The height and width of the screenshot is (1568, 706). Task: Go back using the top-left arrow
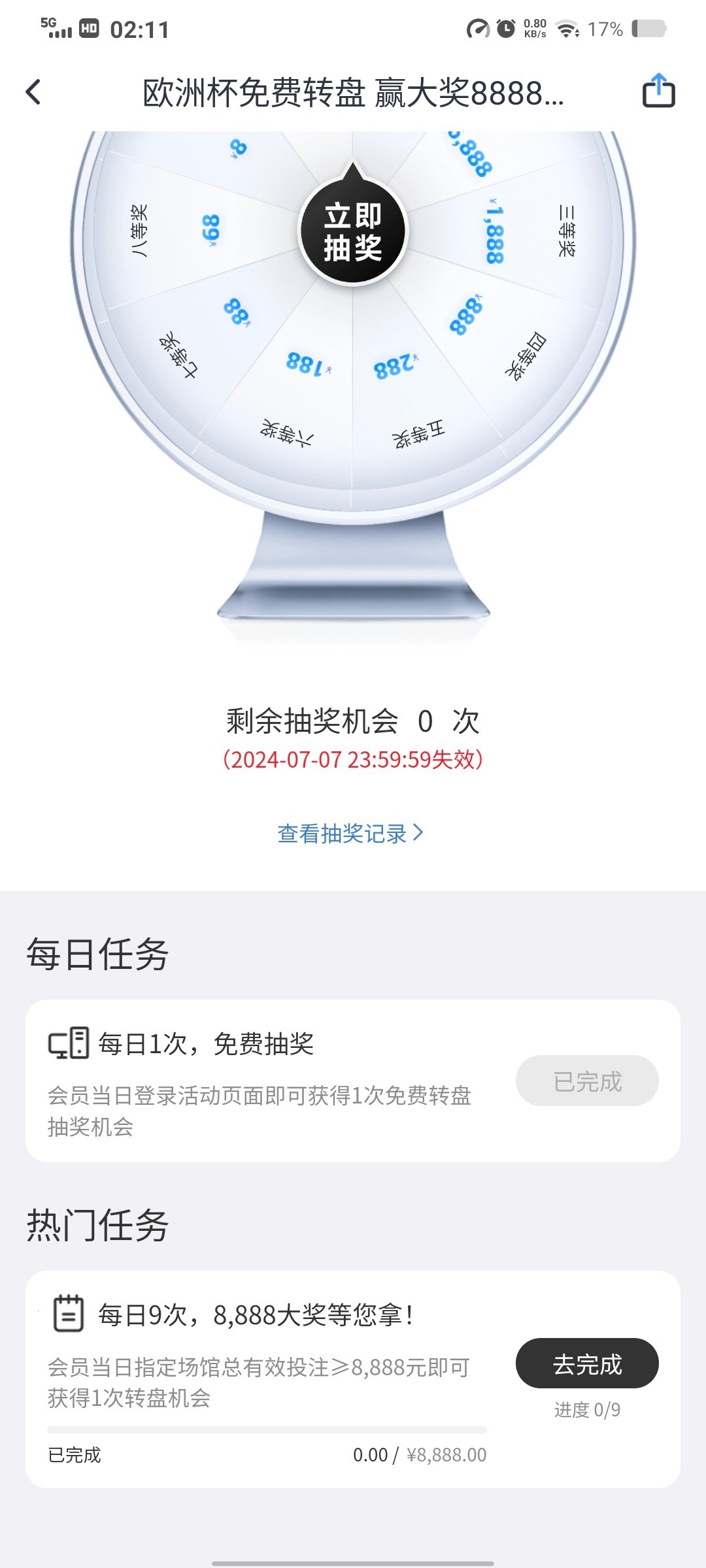(34, 92)
